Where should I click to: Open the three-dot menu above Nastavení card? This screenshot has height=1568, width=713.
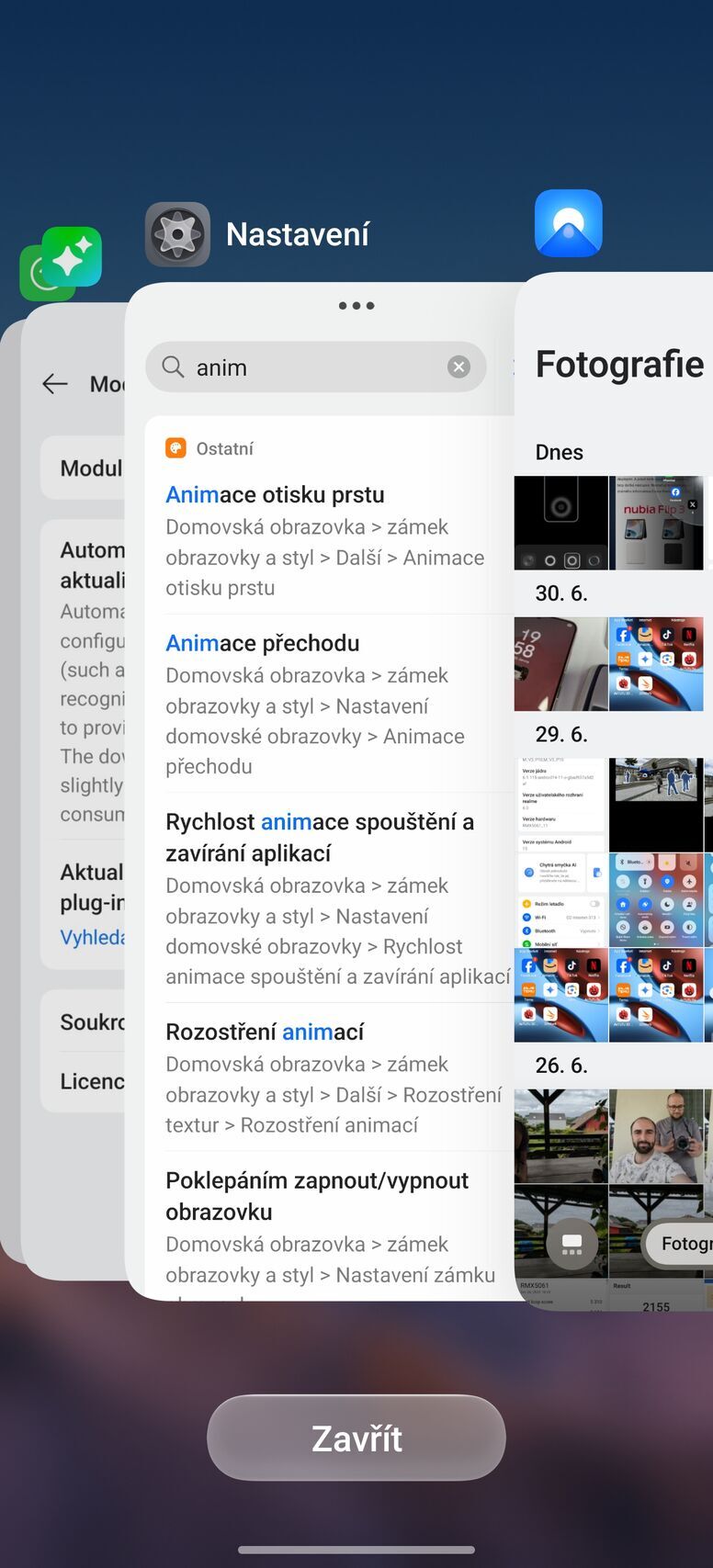pos(356,306)
